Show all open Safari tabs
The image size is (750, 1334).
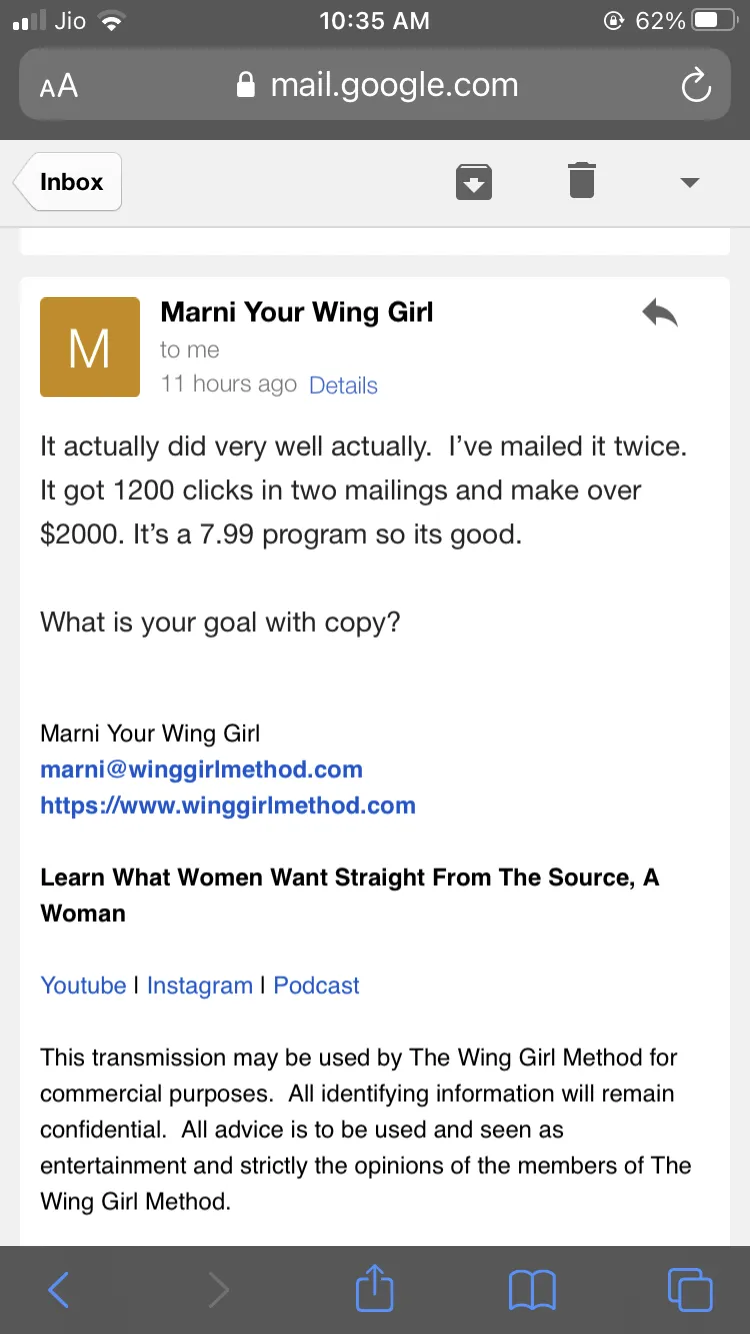point(689,1290)
